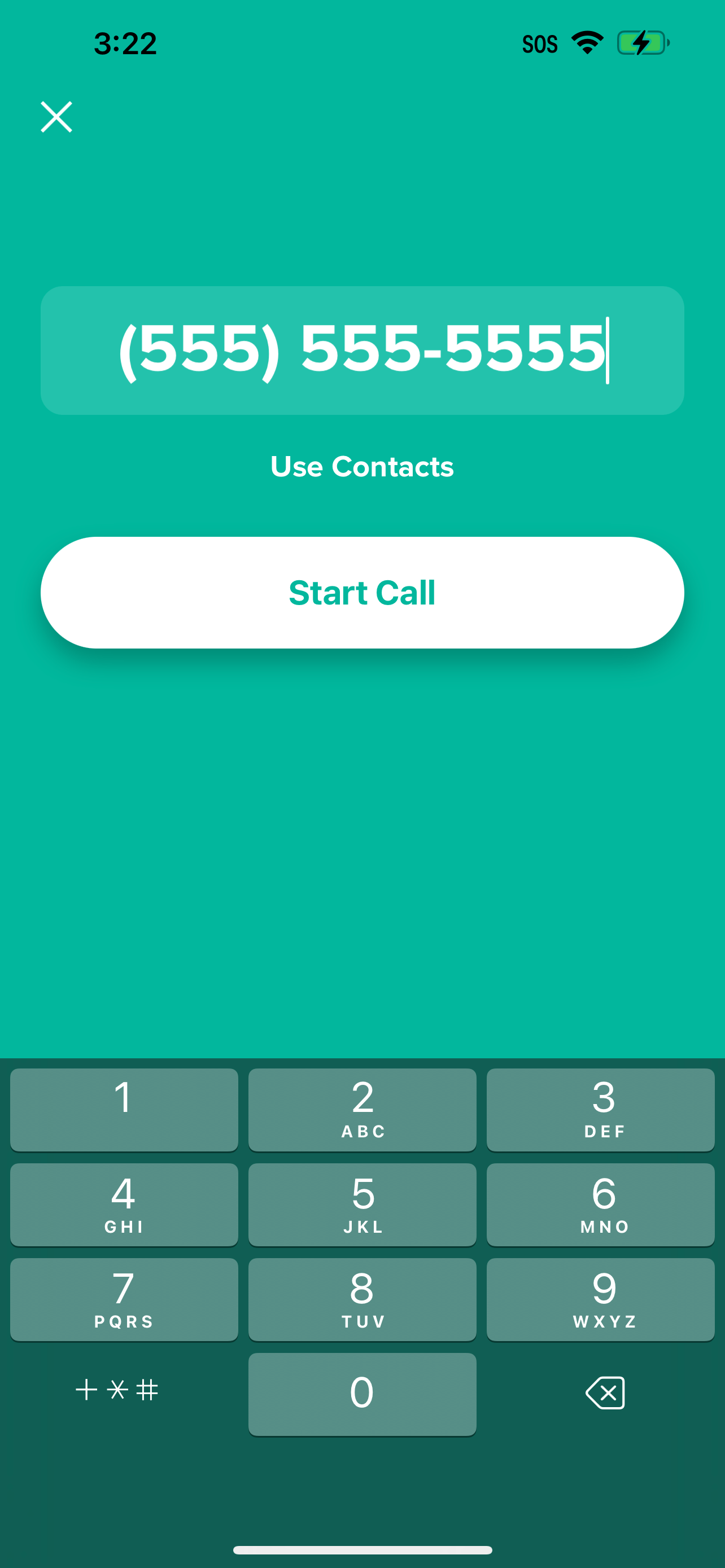Screen dimensions: 725x1568
Task: Tap the SOS indicator in the status bar
Action: click(539, 42)
